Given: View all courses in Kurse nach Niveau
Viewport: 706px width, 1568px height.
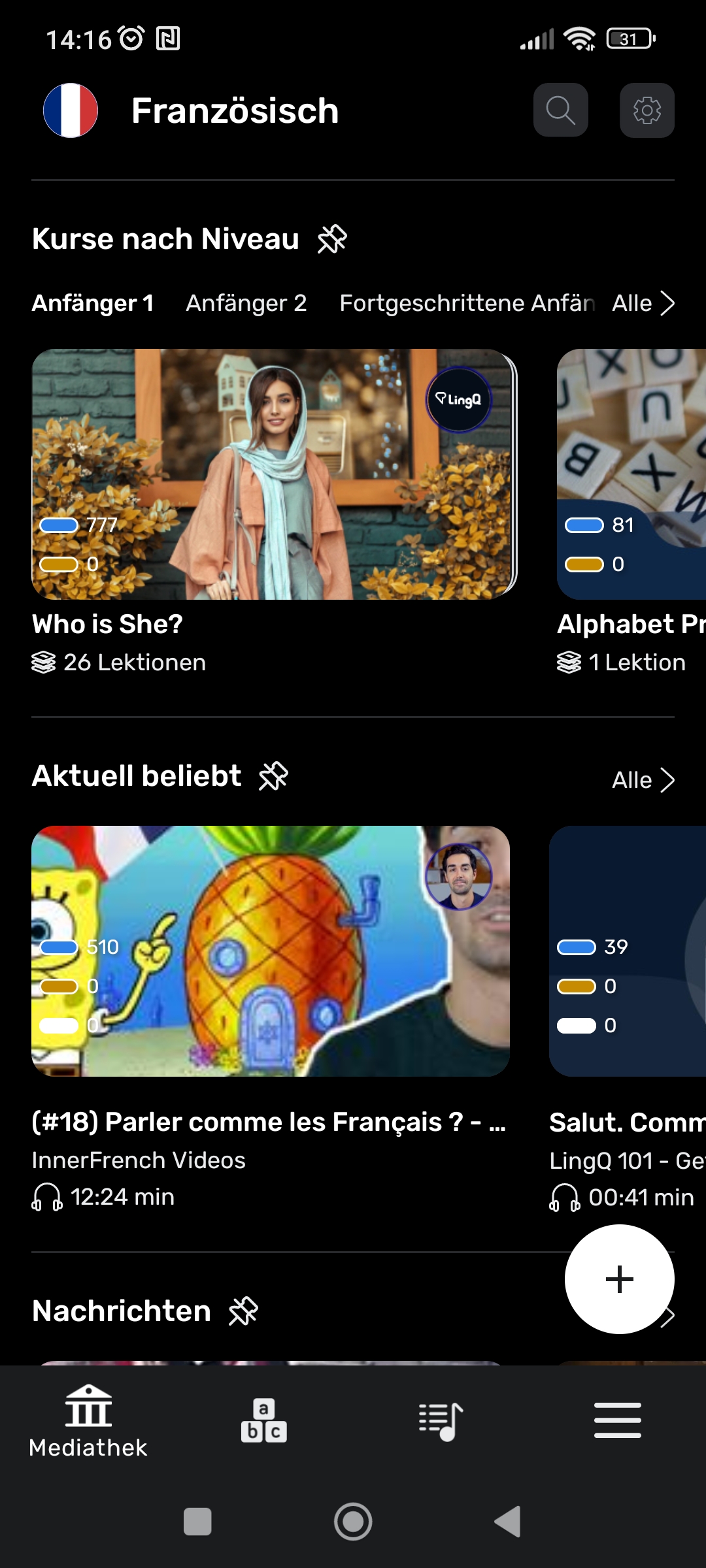Looking at the screenshot, I should click(x=643, y=303).
